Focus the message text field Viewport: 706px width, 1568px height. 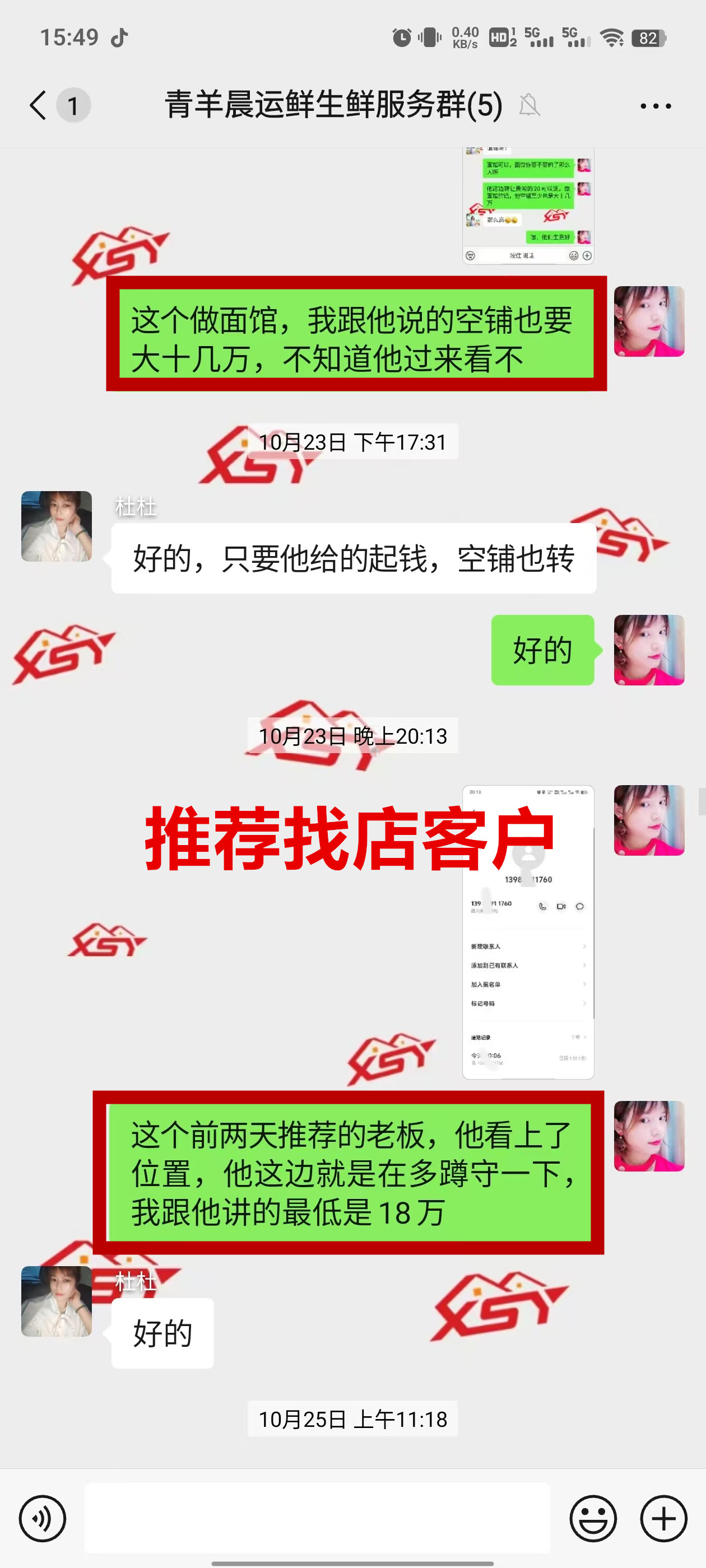pos(317,1518)
